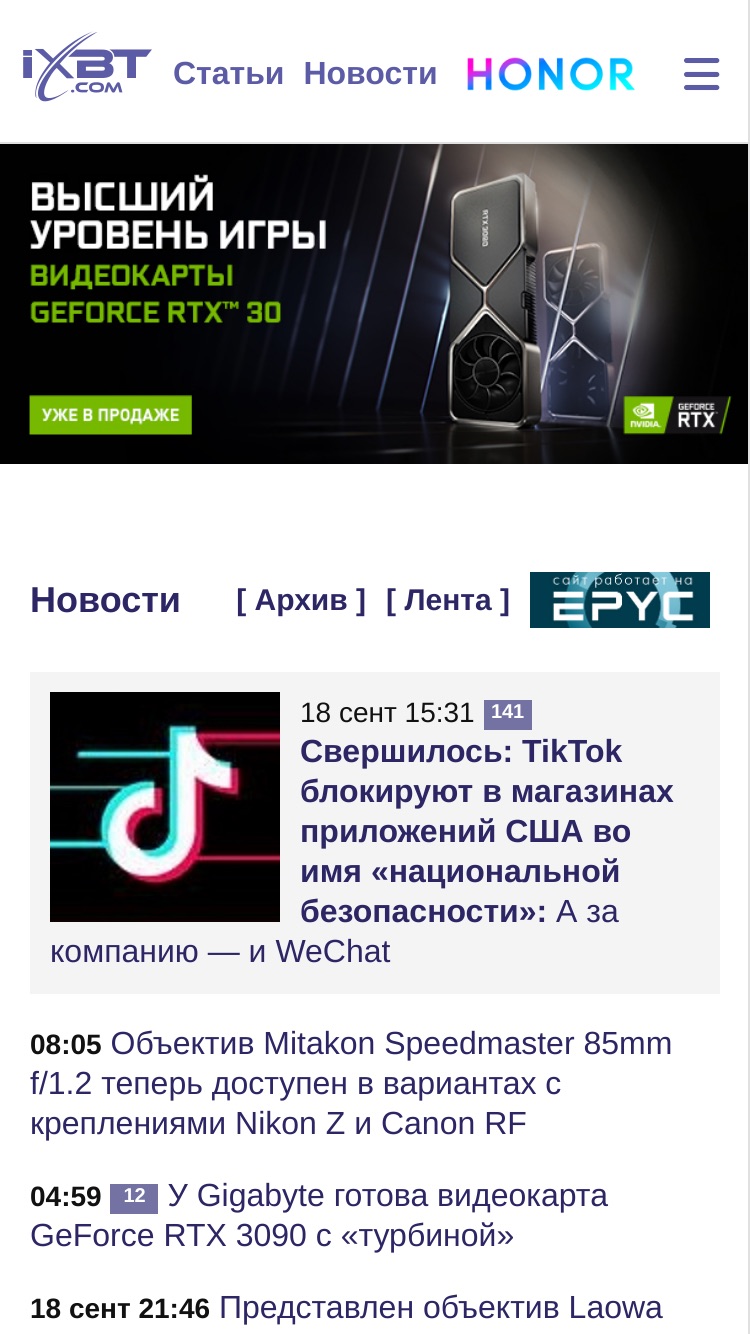Image resolution: width=750 pixels, height=1334 pixels.
Task: Read Gigabyte GeForce RTX 3090 news
Action: (x=319, y=1216)
